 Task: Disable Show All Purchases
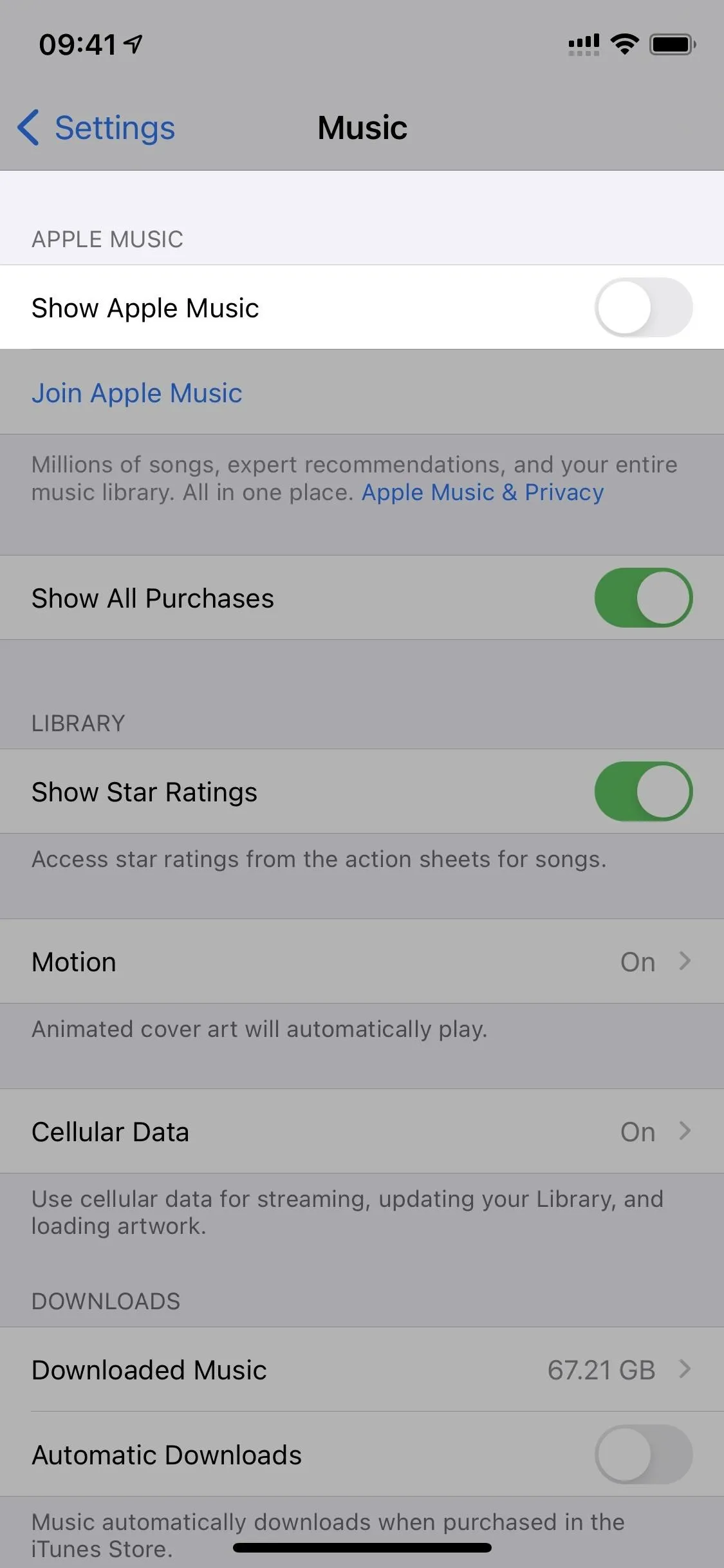[x=643, y=598]
